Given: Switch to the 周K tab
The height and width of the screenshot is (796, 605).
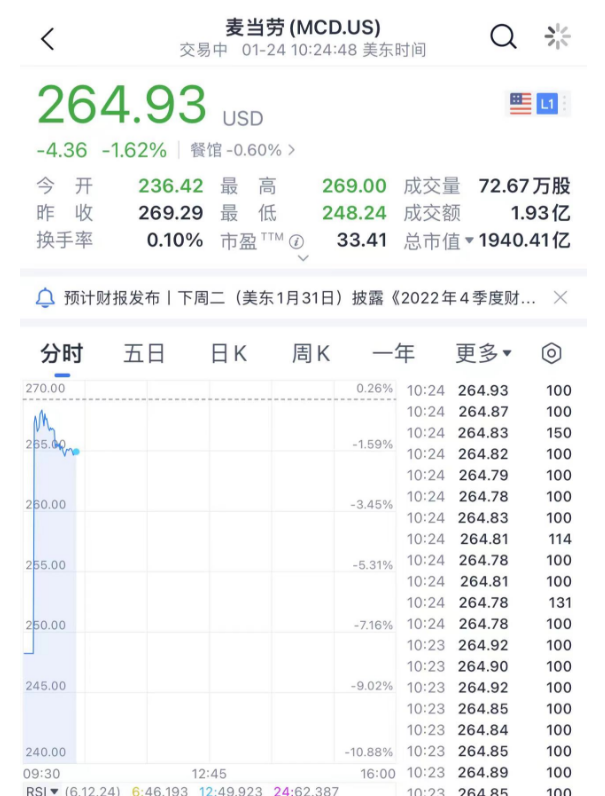Looking at the screenshot, I should (311, 353).
